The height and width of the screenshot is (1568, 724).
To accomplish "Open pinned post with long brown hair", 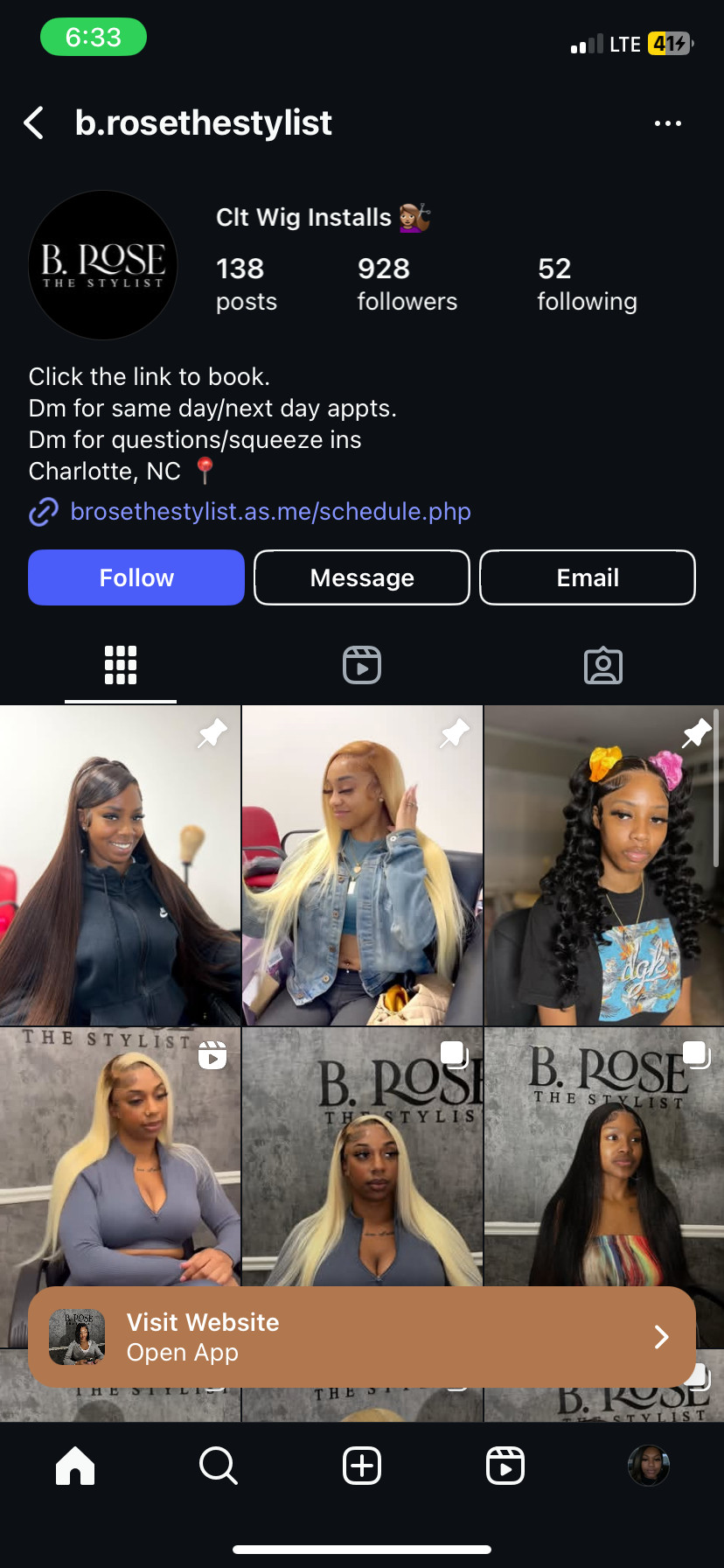I will point(120,865).
